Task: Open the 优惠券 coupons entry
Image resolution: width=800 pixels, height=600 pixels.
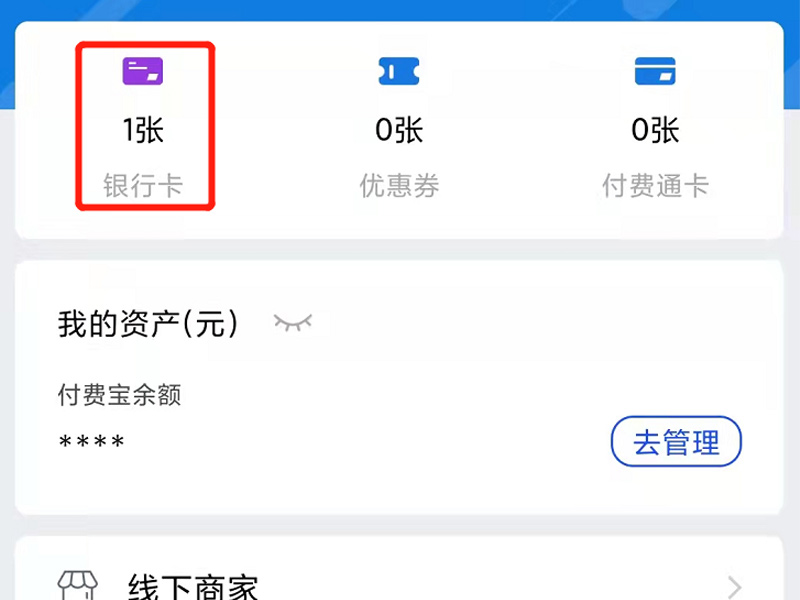Action: 399,127
